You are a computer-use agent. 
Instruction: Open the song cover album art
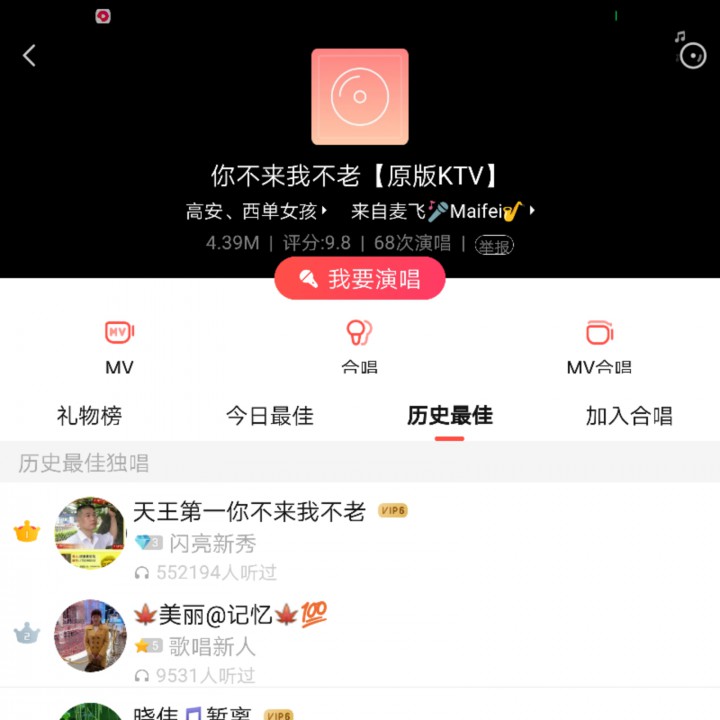point(360,97)
